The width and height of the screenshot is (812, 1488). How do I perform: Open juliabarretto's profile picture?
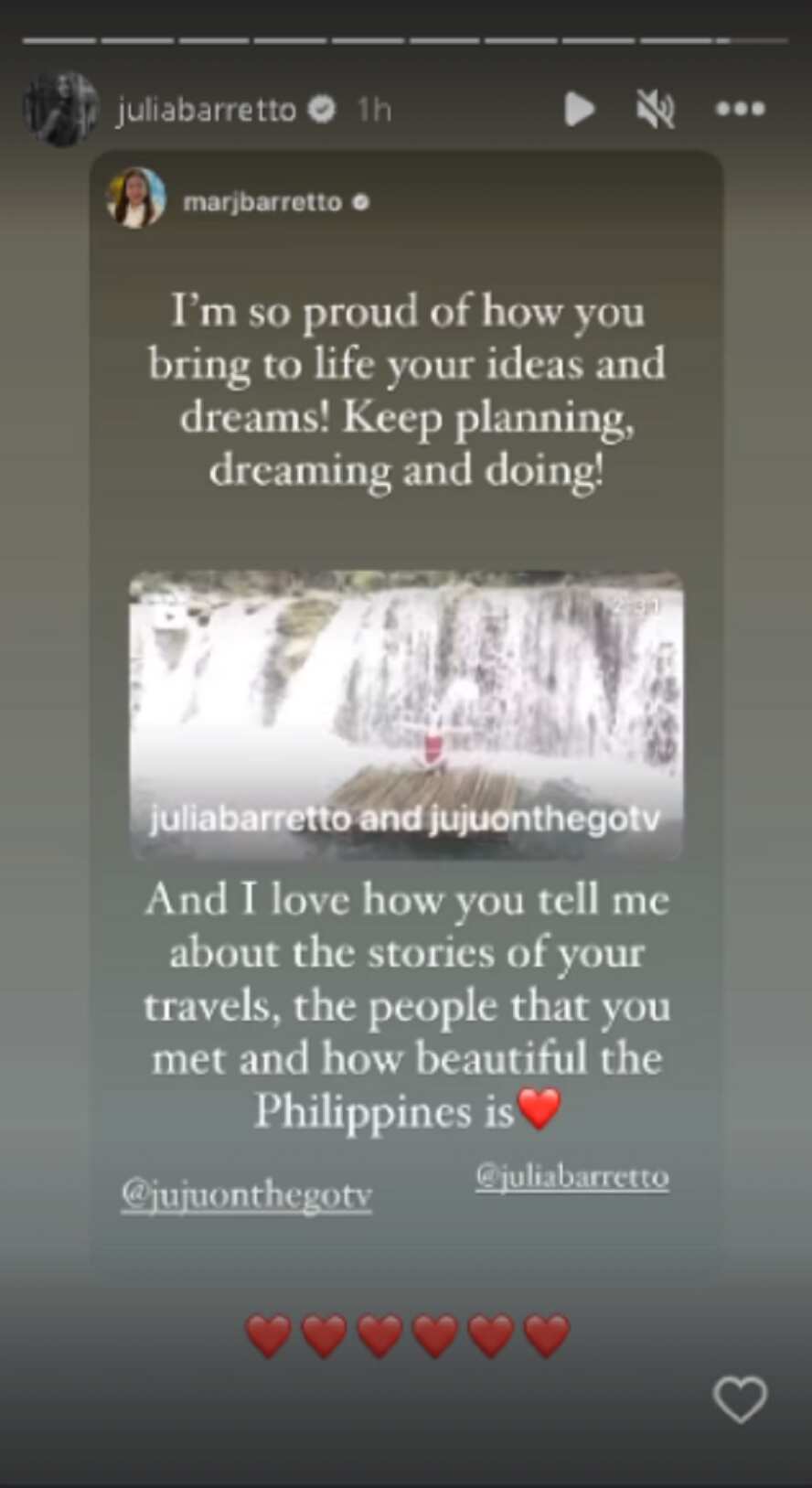point(60,110)
